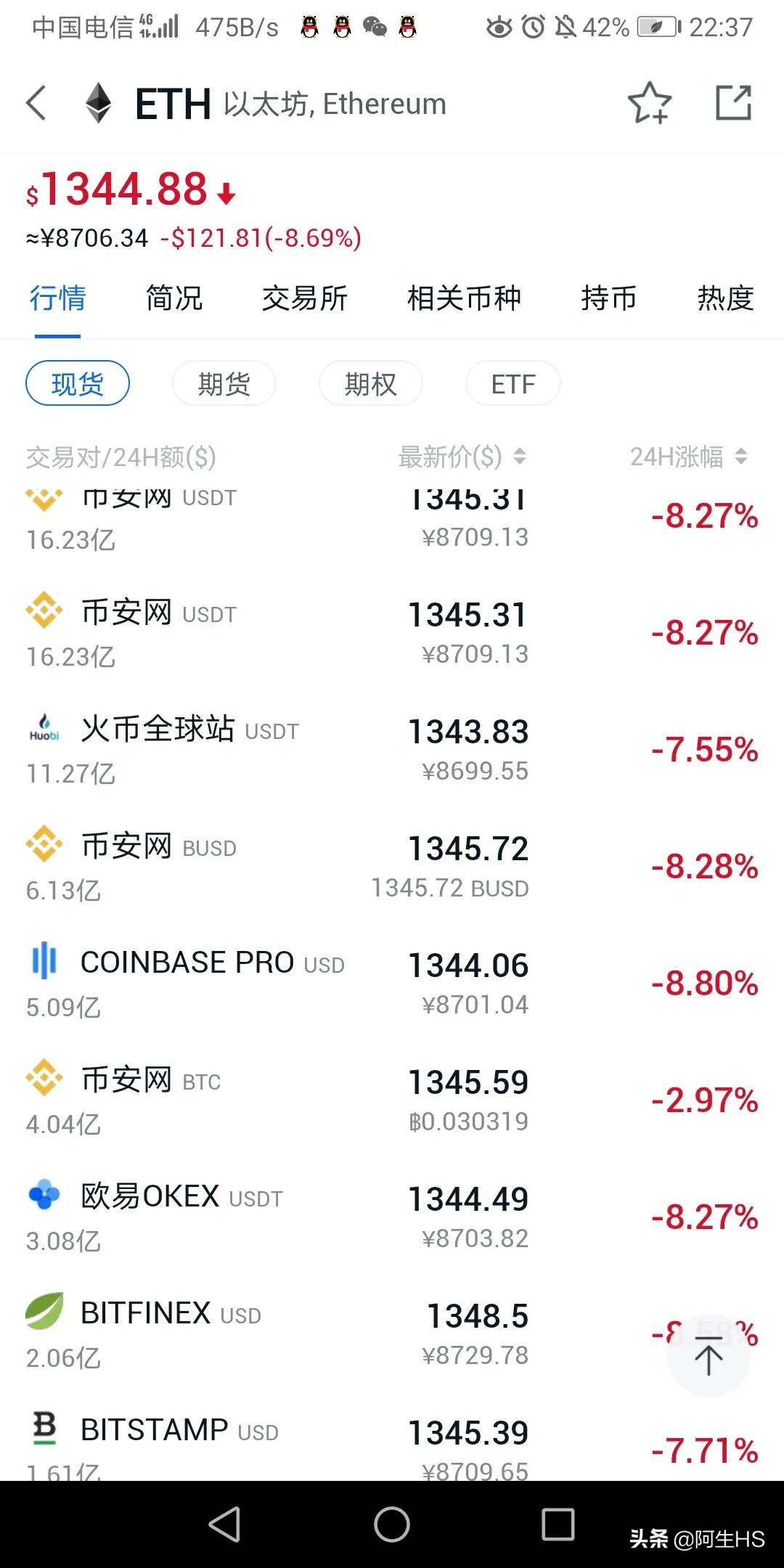Open the 交易所 tab
The image size is (784, 1568).
point(305,298)
